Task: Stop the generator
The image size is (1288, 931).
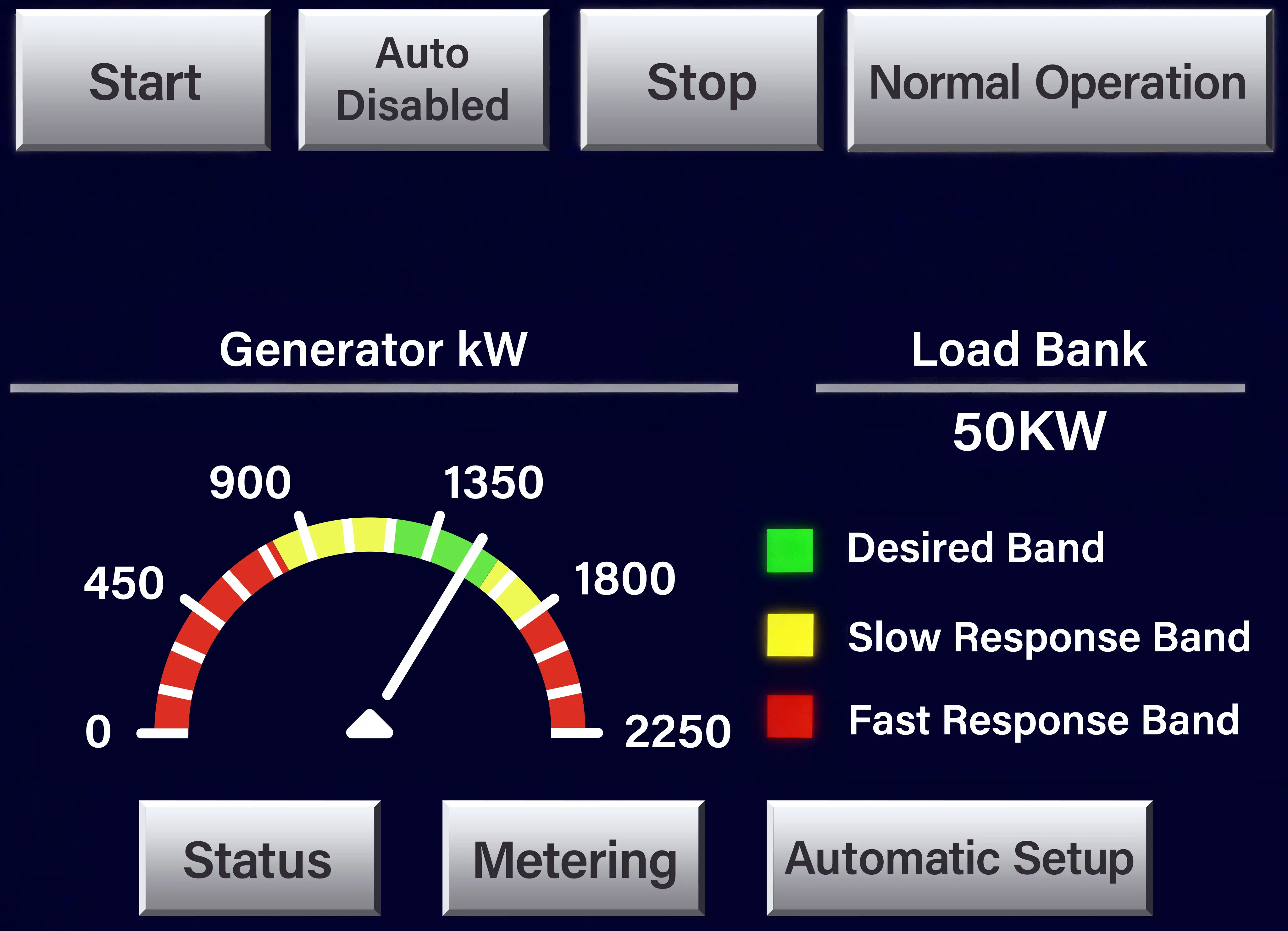Action: tap(701, 81)
